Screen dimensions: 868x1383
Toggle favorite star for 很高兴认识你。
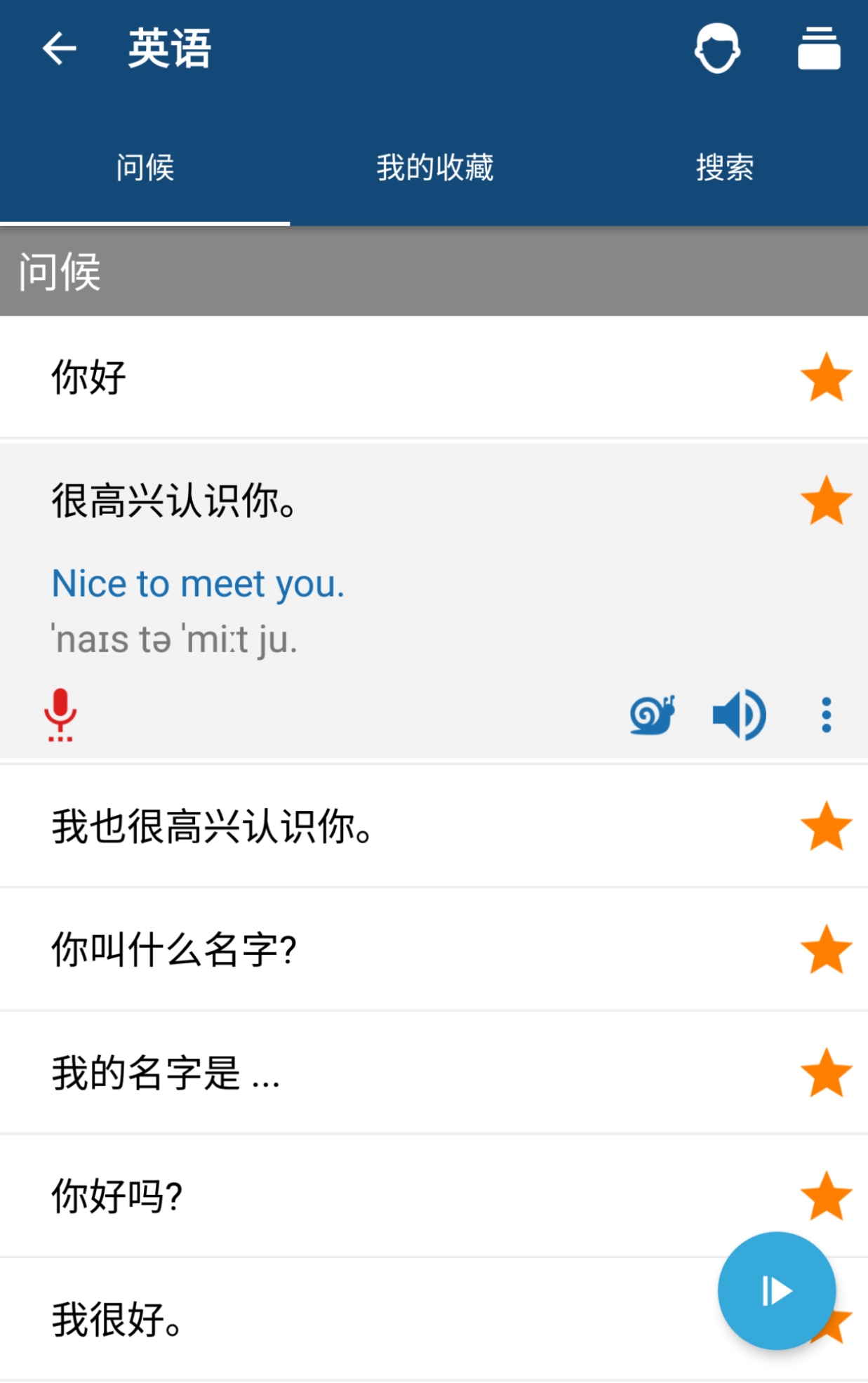pos(826,501)
